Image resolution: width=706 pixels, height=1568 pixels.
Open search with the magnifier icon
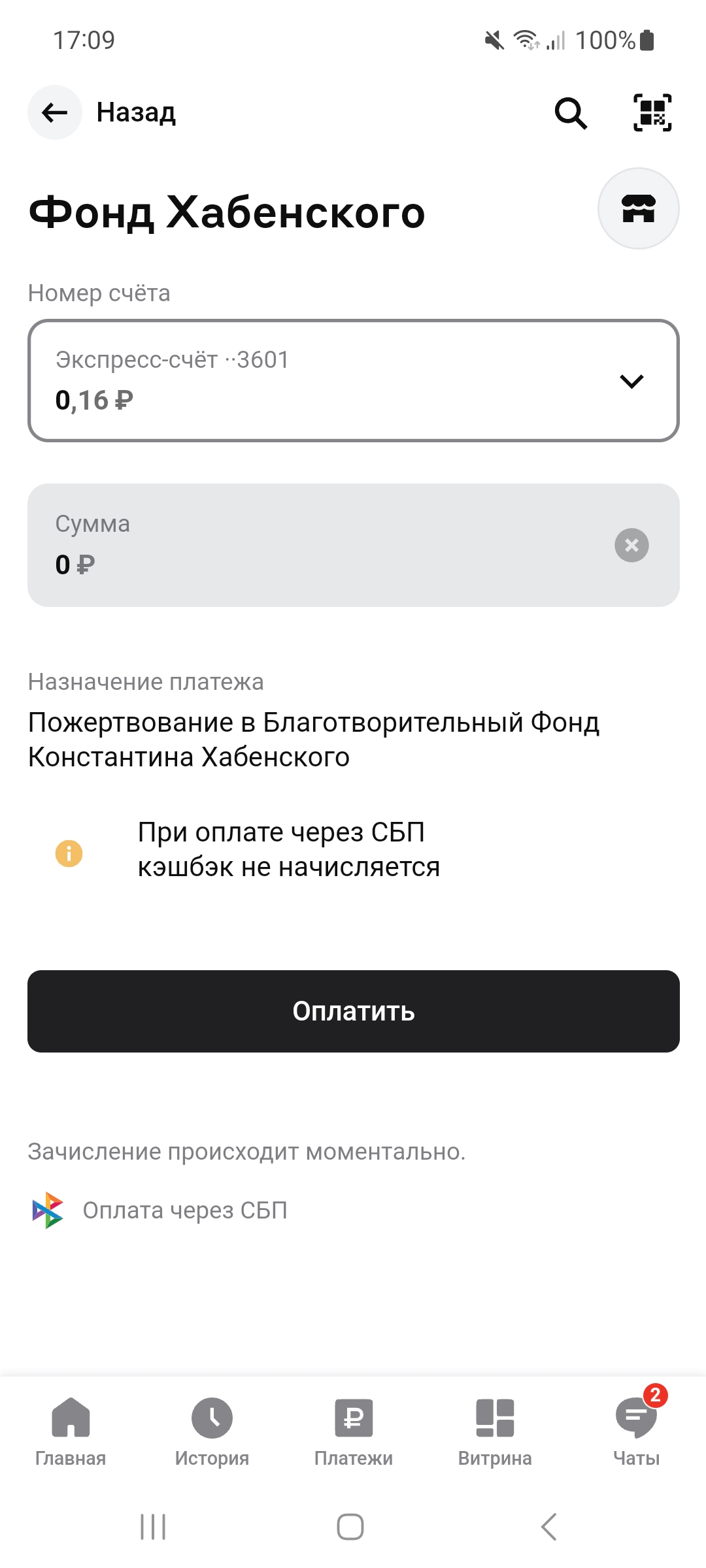[571, 113]
